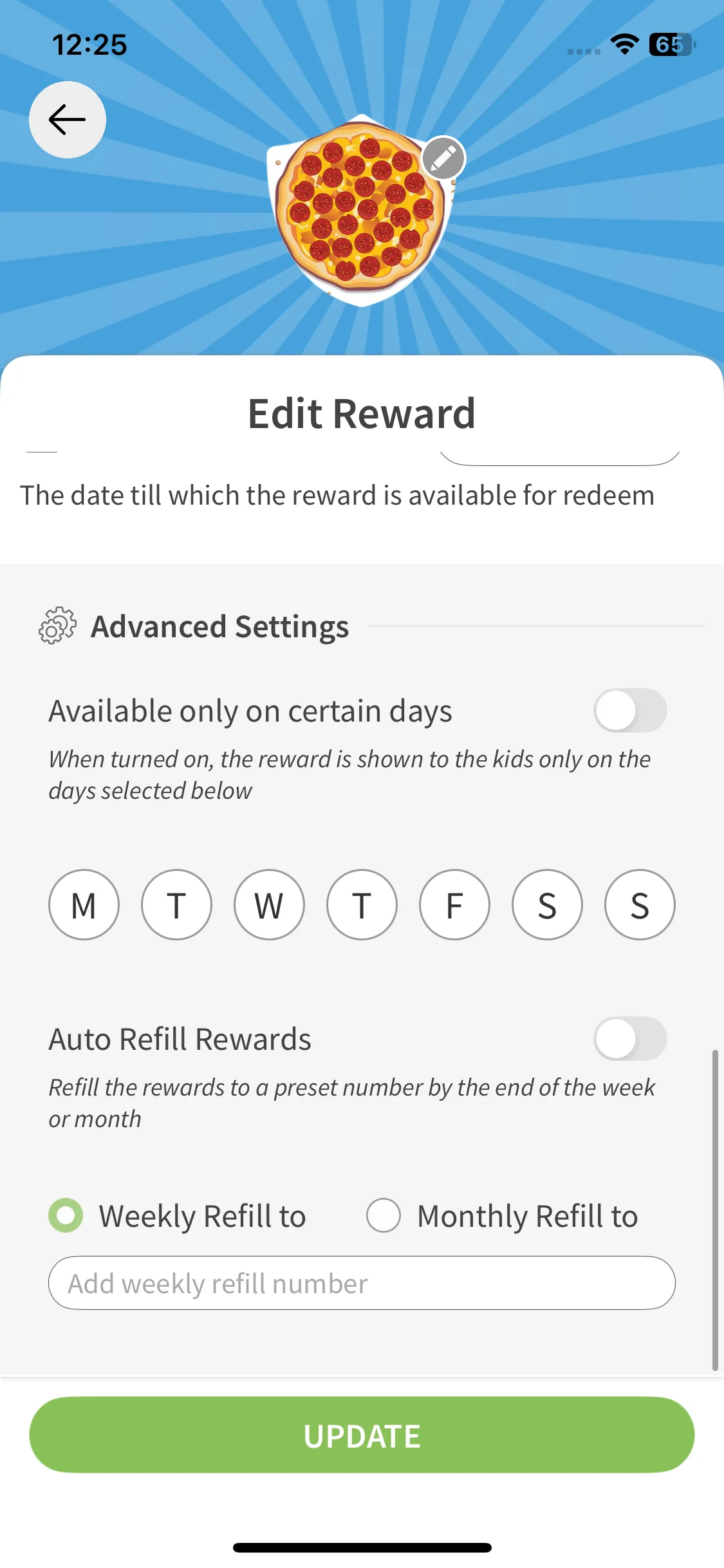This screenshot has height=1568, width=724.
Task: Focus the weekly refill number field
Action: pyautogui.click(x=362, y=1283)
